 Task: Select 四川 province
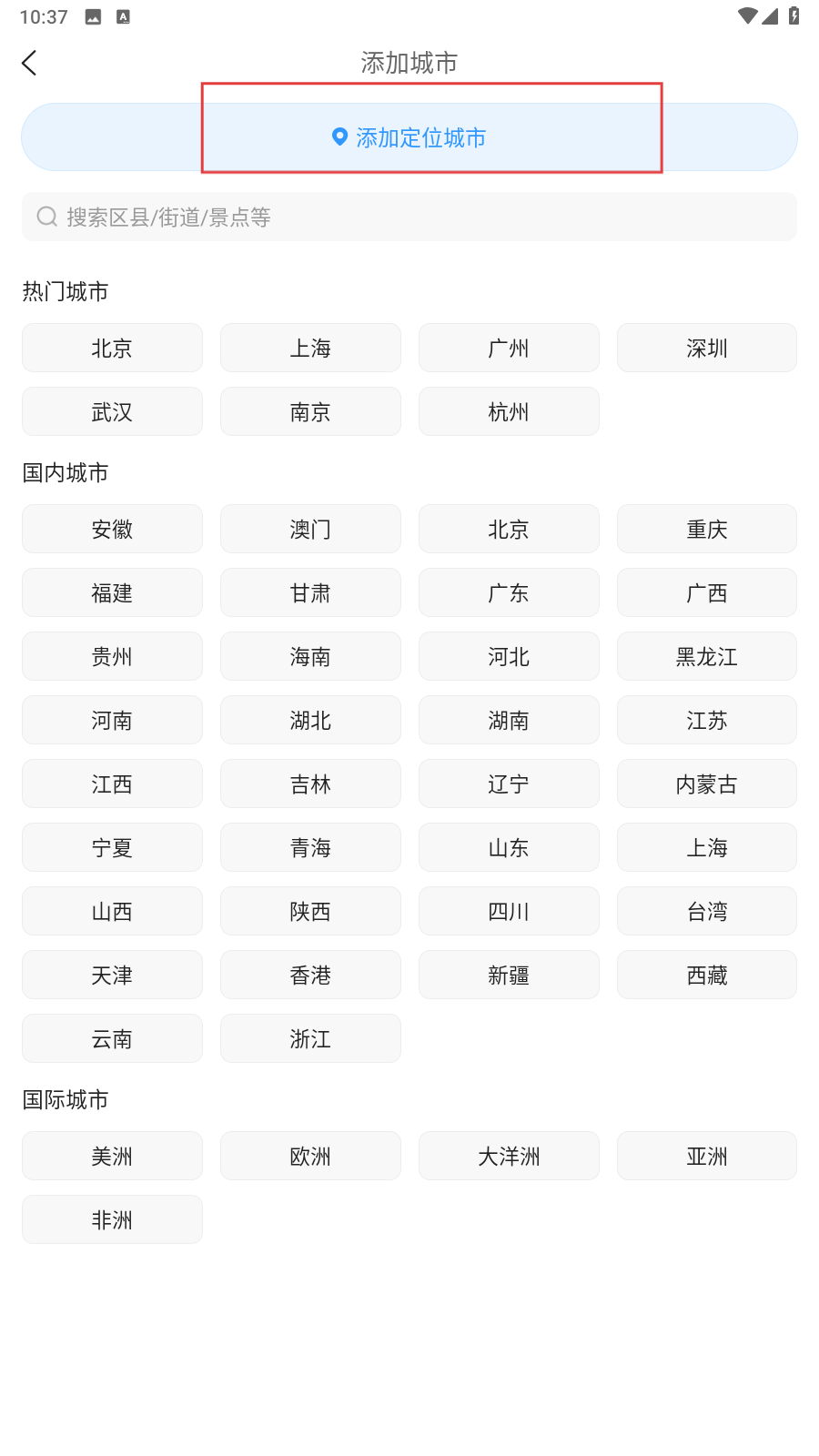(x=509, y=911)
